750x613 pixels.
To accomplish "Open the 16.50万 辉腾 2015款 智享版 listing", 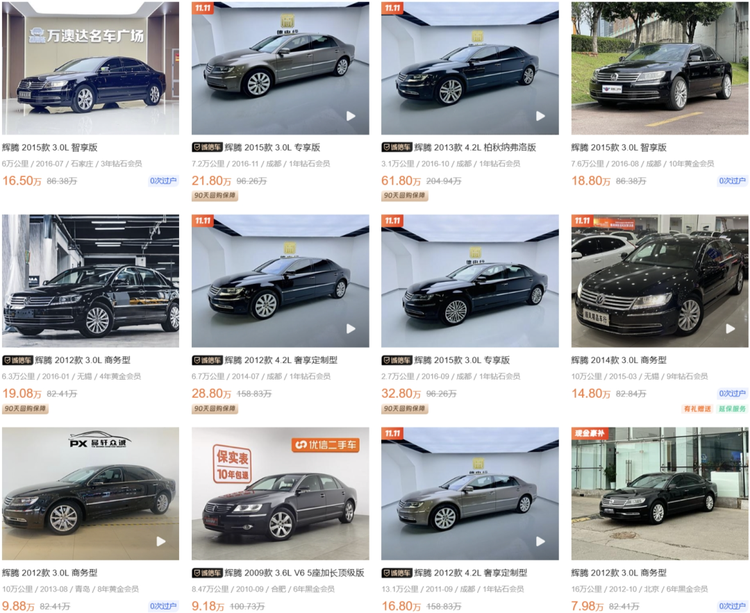I will [90, 68].
